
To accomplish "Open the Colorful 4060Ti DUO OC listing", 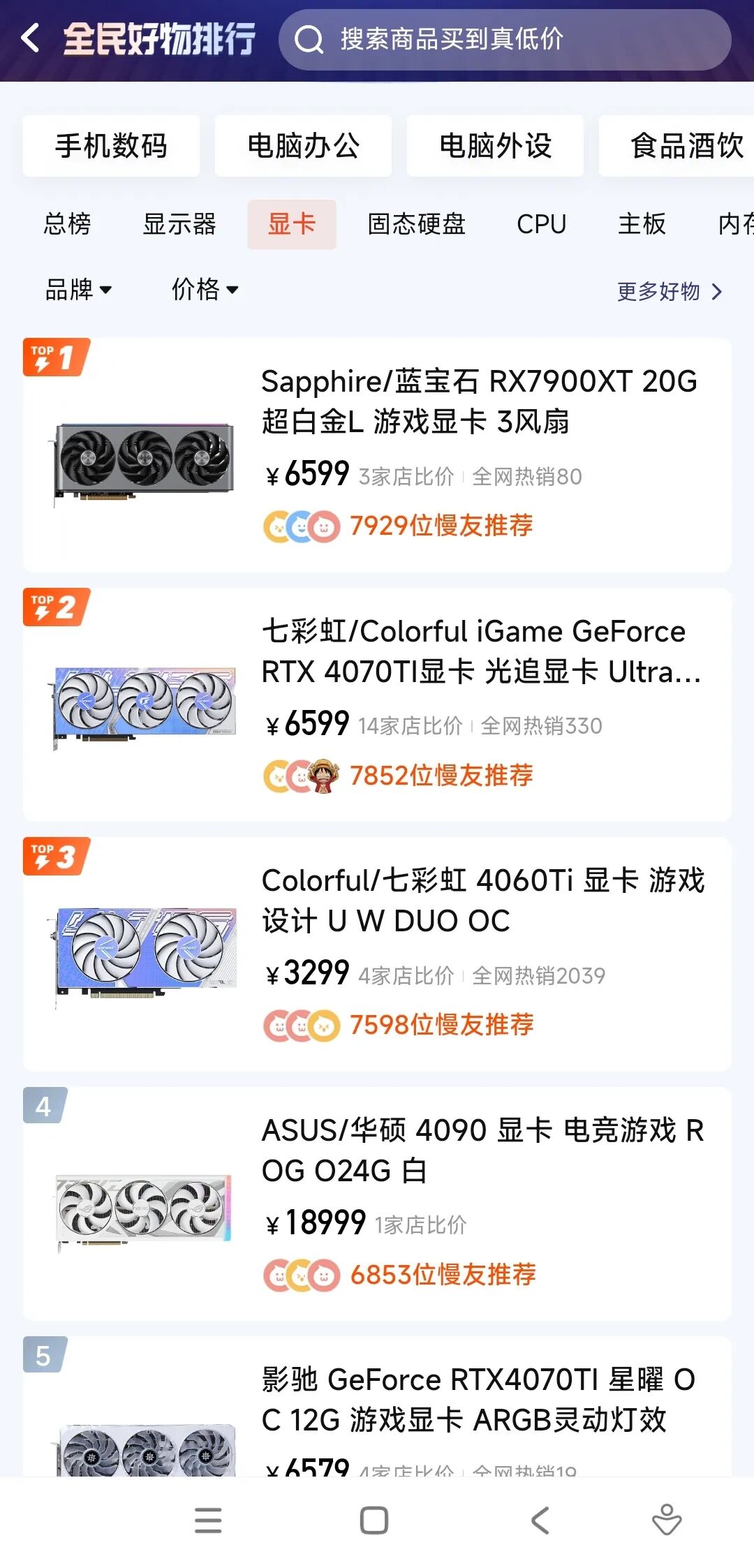I will pos(377,954).
